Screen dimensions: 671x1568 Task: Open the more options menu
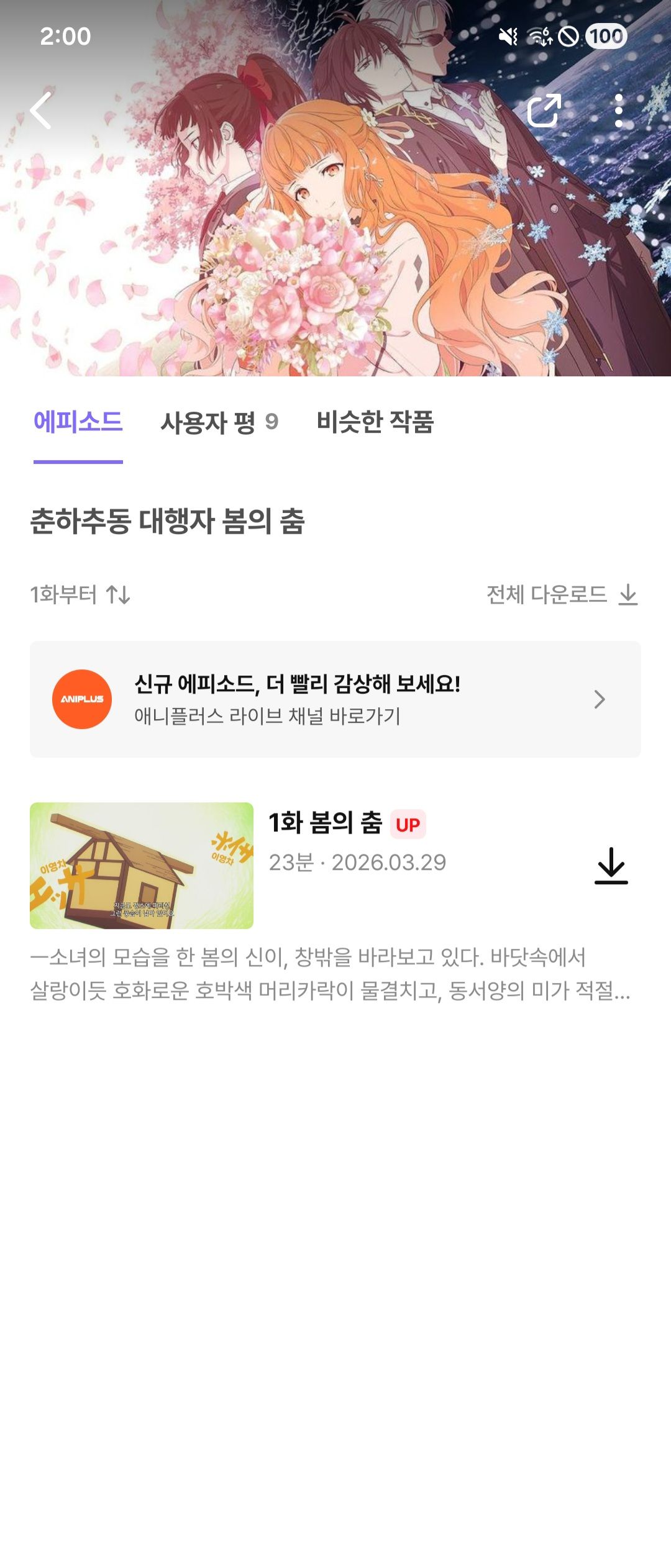619,110
